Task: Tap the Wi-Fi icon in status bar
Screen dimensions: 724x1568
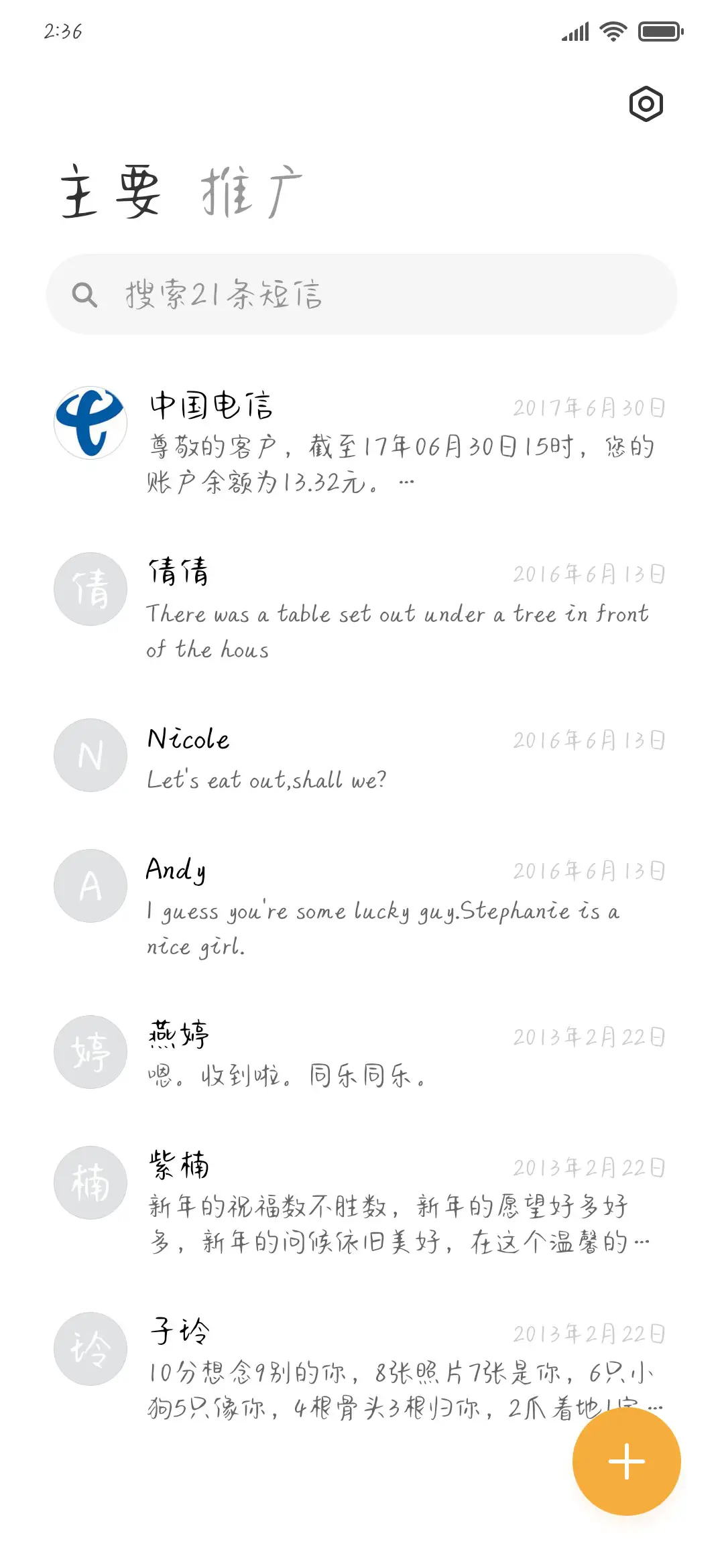Action: pyautogui.click(x=612, y=31)
